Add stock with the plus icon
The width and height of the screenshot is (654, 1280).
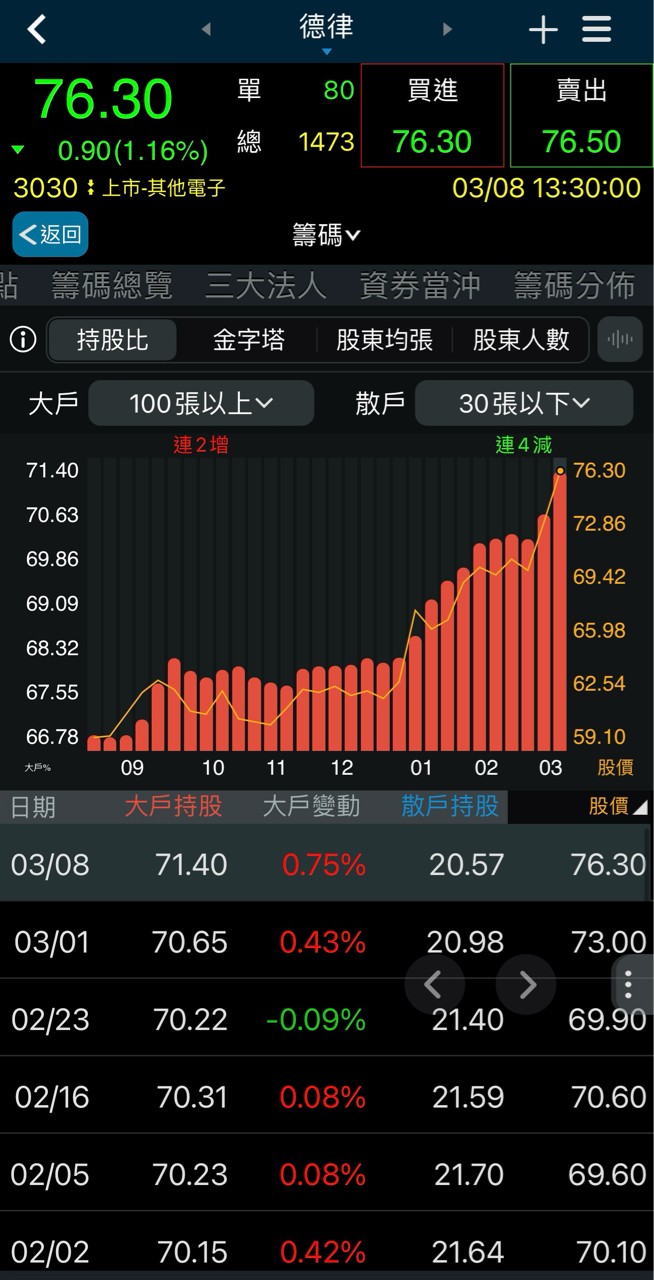543,30
